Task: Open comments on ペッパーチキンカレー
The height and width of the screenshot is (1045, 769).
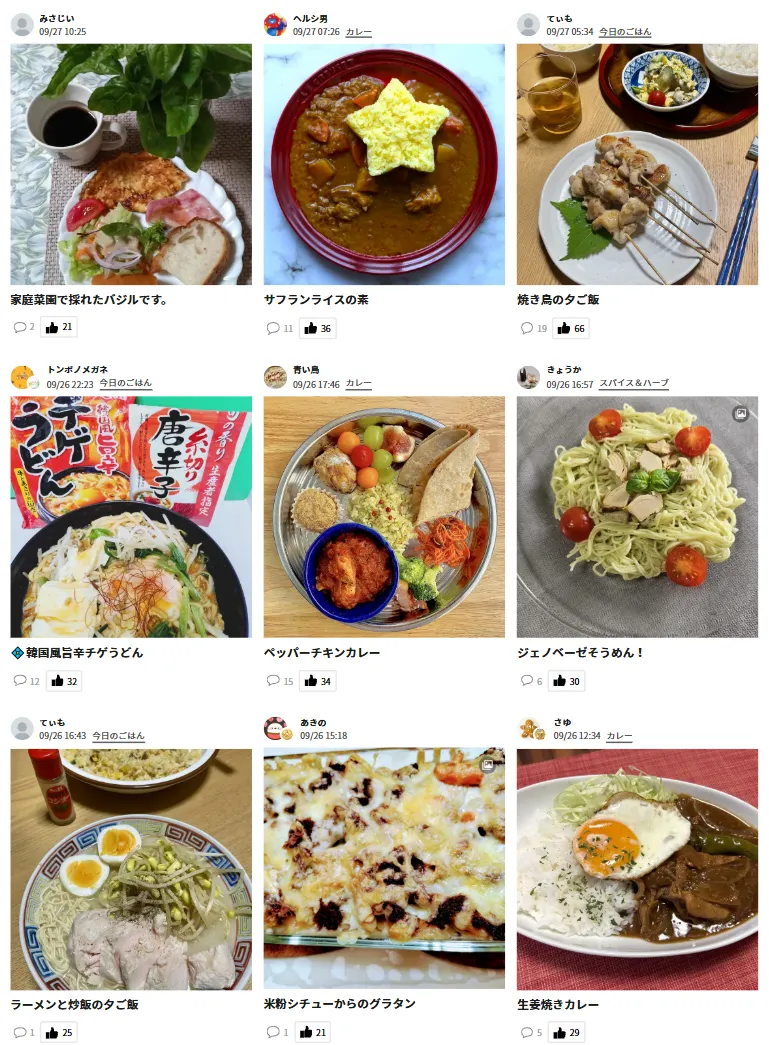Action: (x=280, y=681)
